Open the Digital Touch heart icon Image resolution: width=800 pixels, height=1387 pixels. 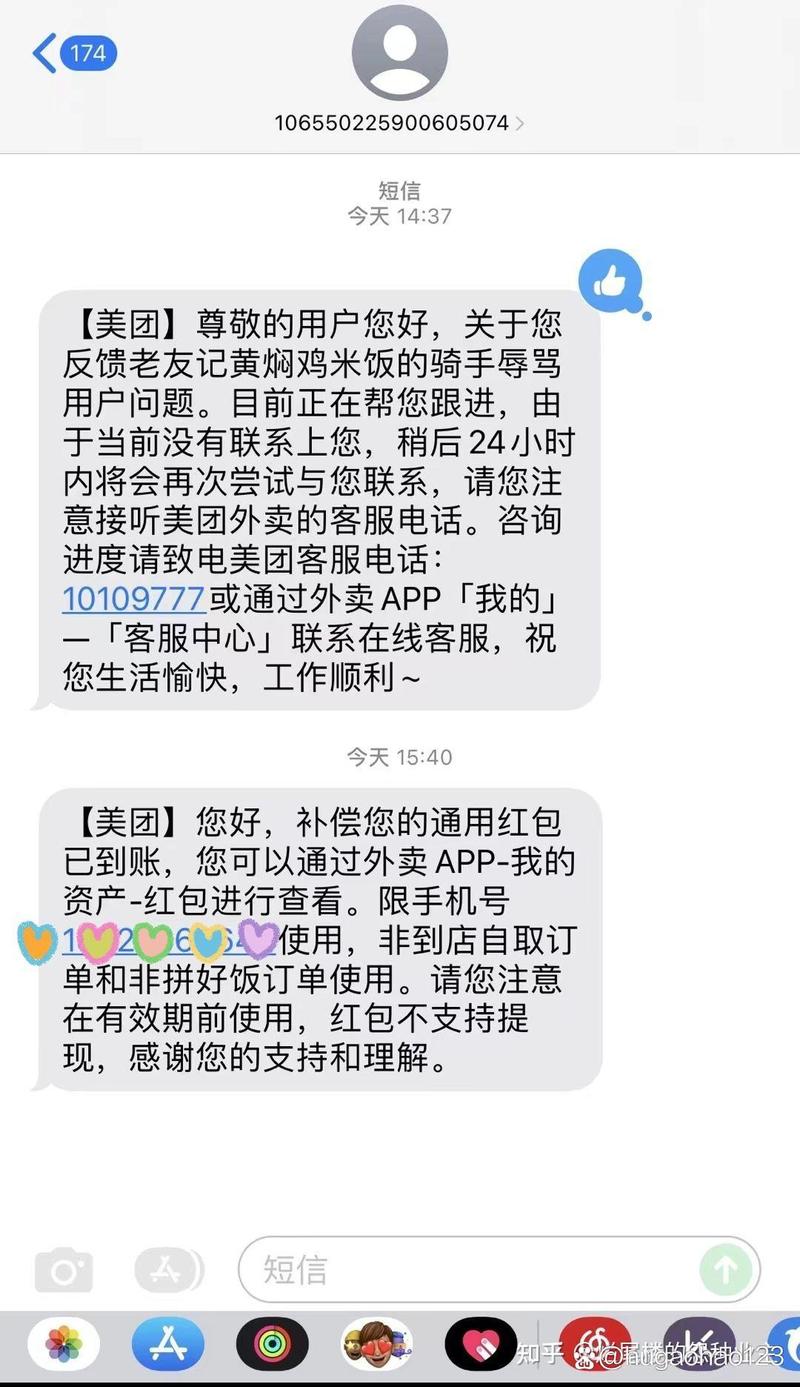coord(478,1343)
